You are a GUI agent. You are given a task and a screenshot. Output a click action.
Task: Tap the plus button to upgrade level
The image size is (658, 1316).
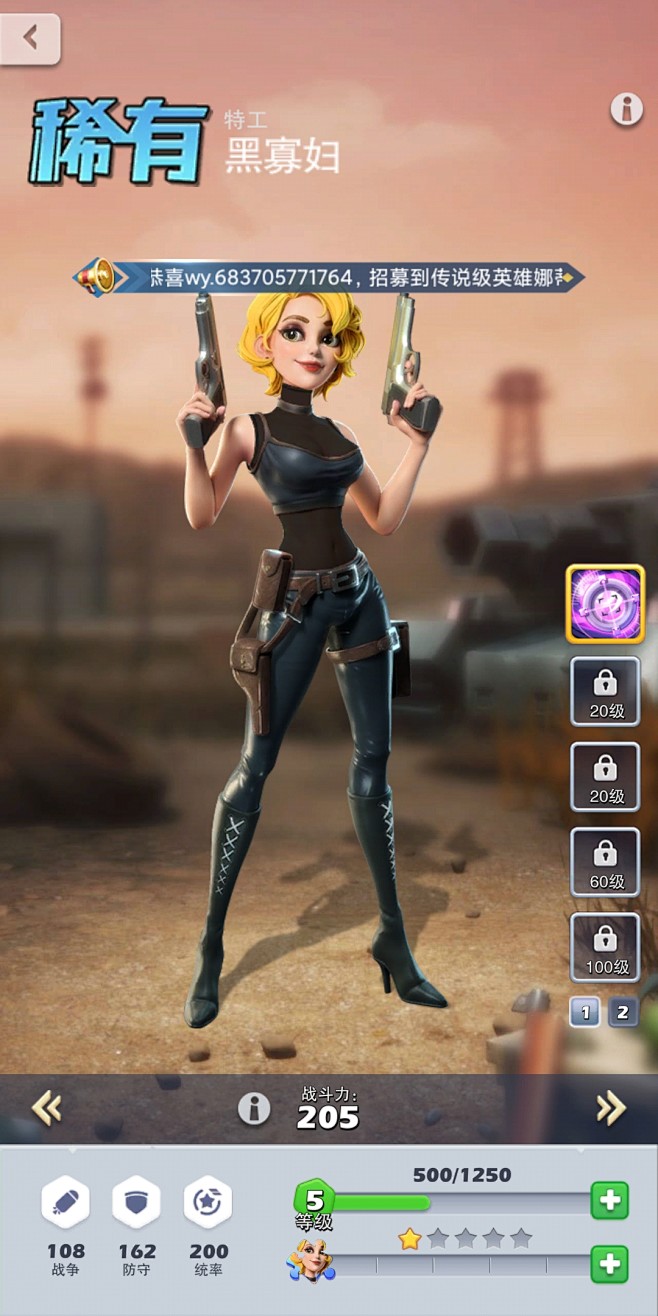[609, 1200]
